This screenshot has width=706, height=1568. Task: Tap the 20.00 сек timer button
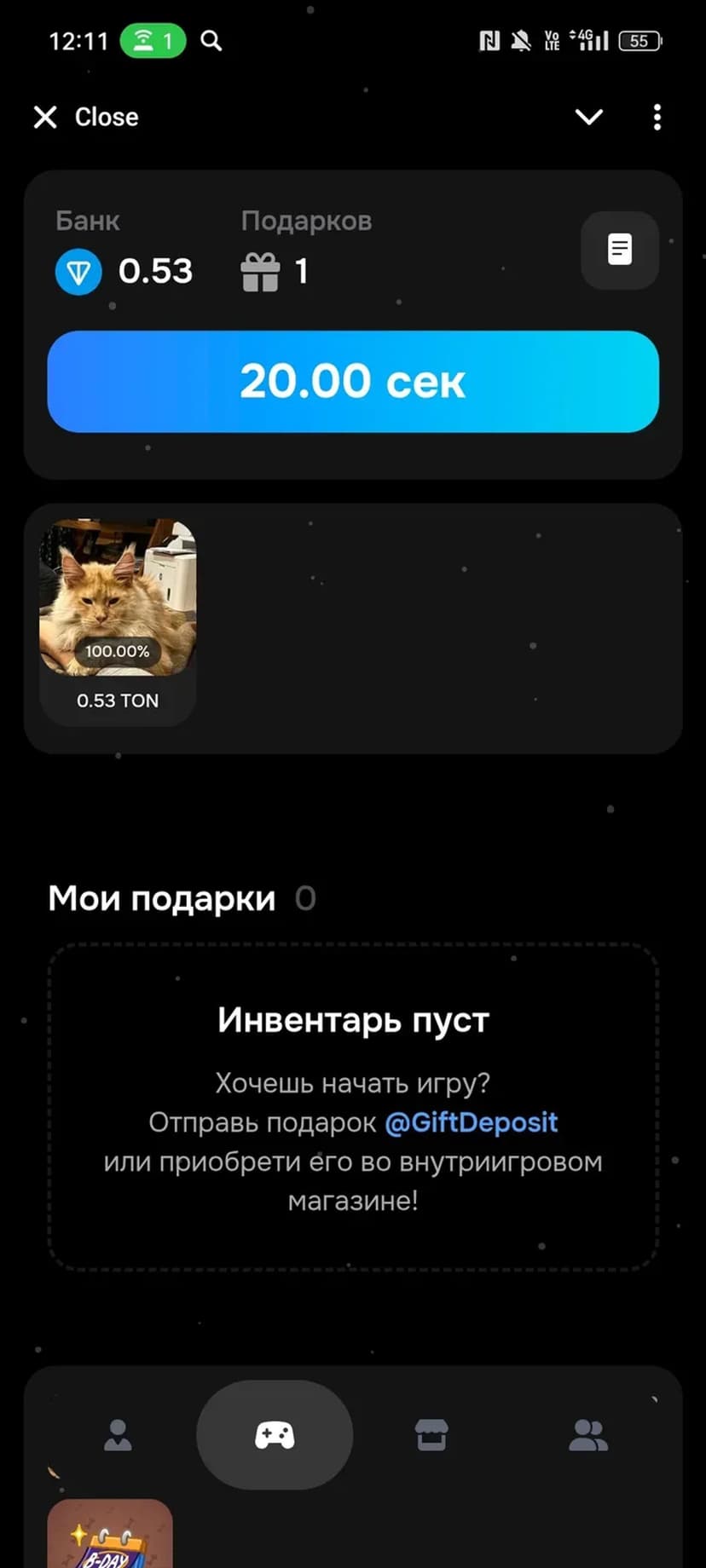pyautogui.click(x=353, y=381)
